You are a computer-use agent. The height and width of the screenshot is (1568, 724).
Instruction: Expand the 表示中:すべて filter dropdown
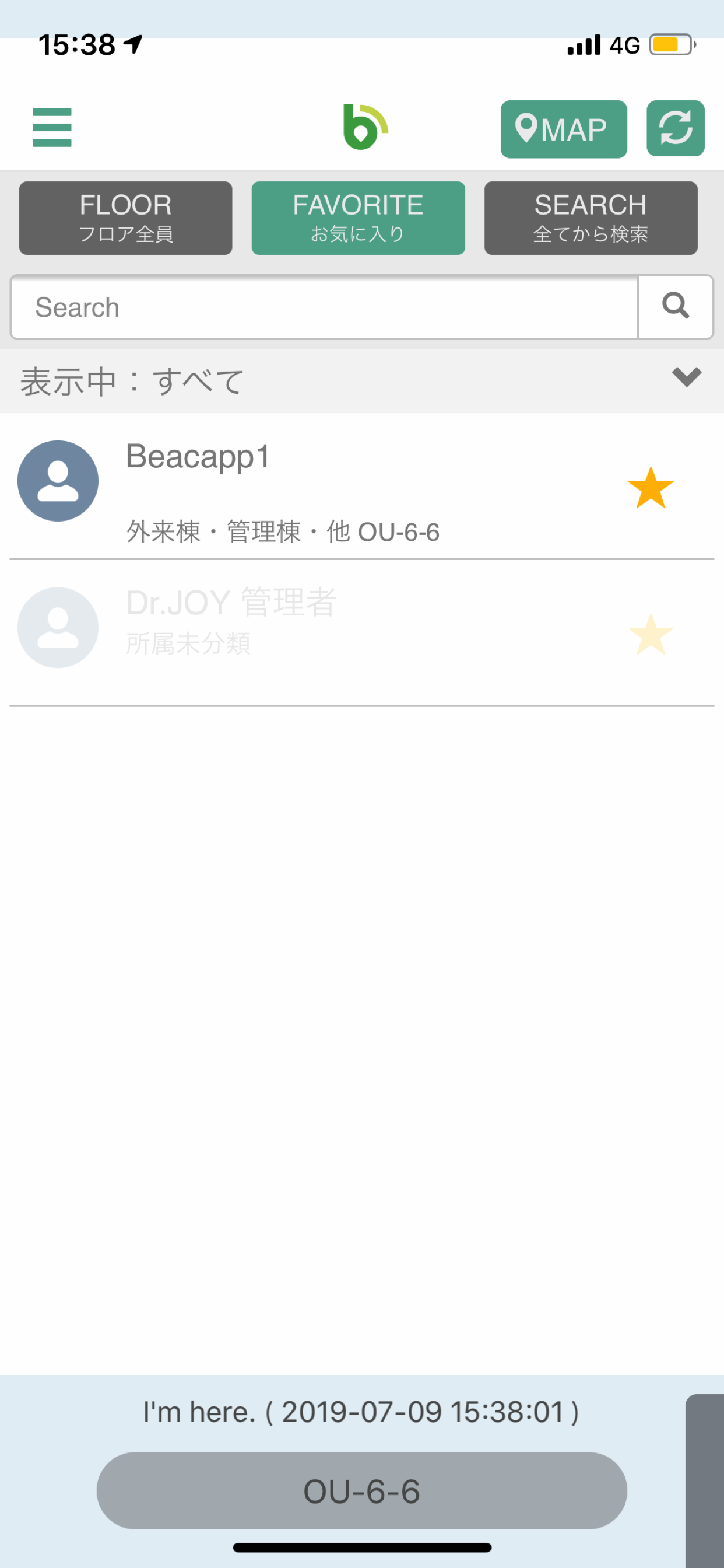pos(362,381)
